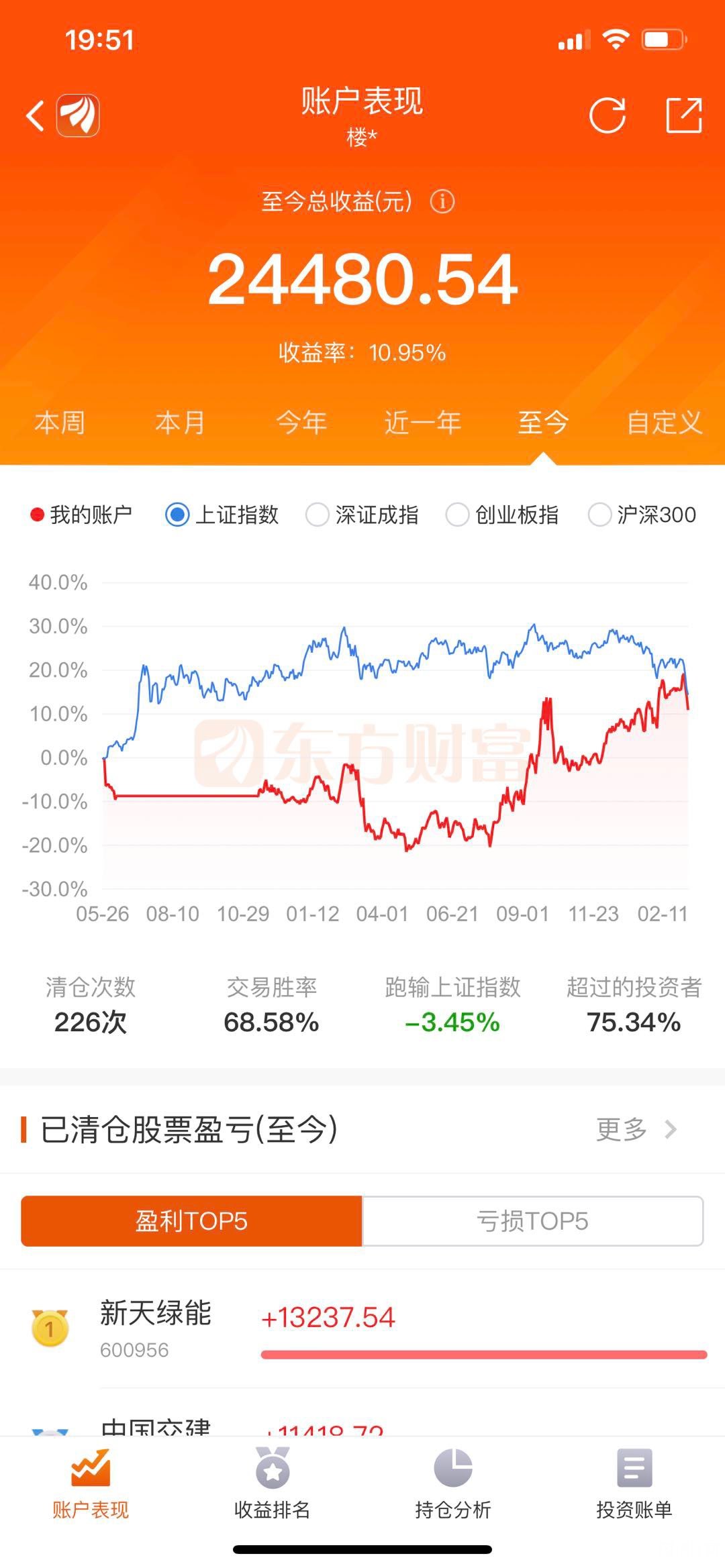Refresh the account performance data
This screenshot has height=1568, width=725.
(607, 115)
